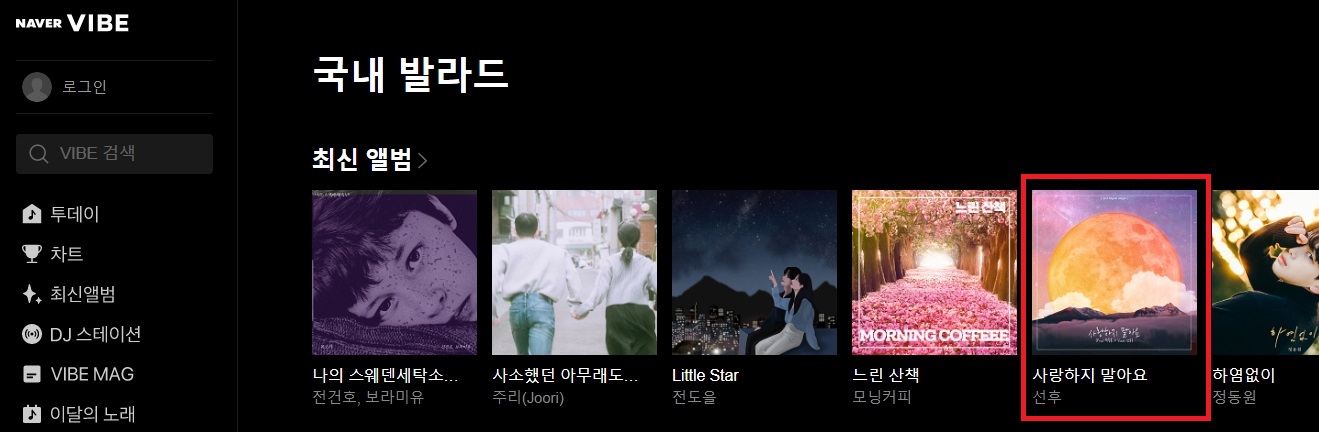
Task: Open the Little Star album
Action: point(754,272)
